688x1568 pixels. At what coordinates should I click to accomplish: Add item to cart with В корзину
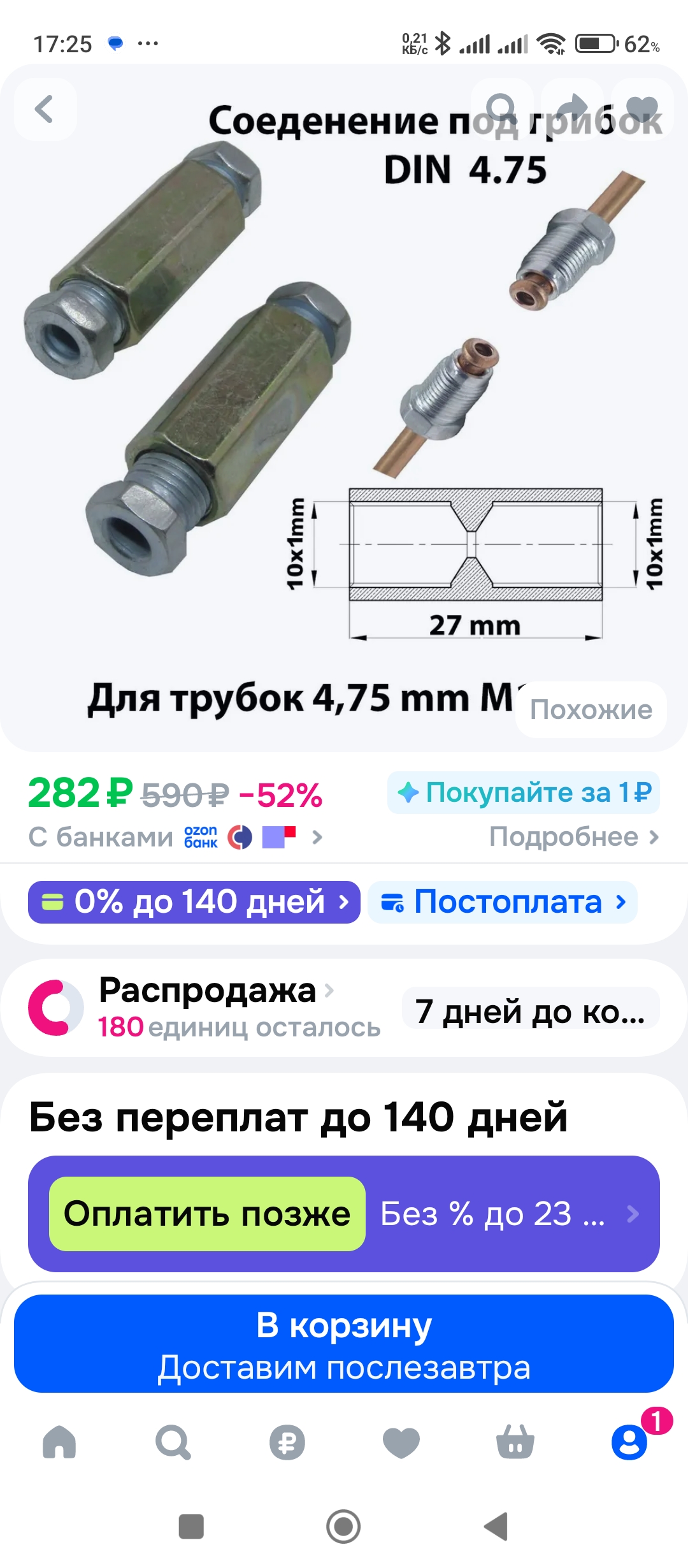[344, 1344]
